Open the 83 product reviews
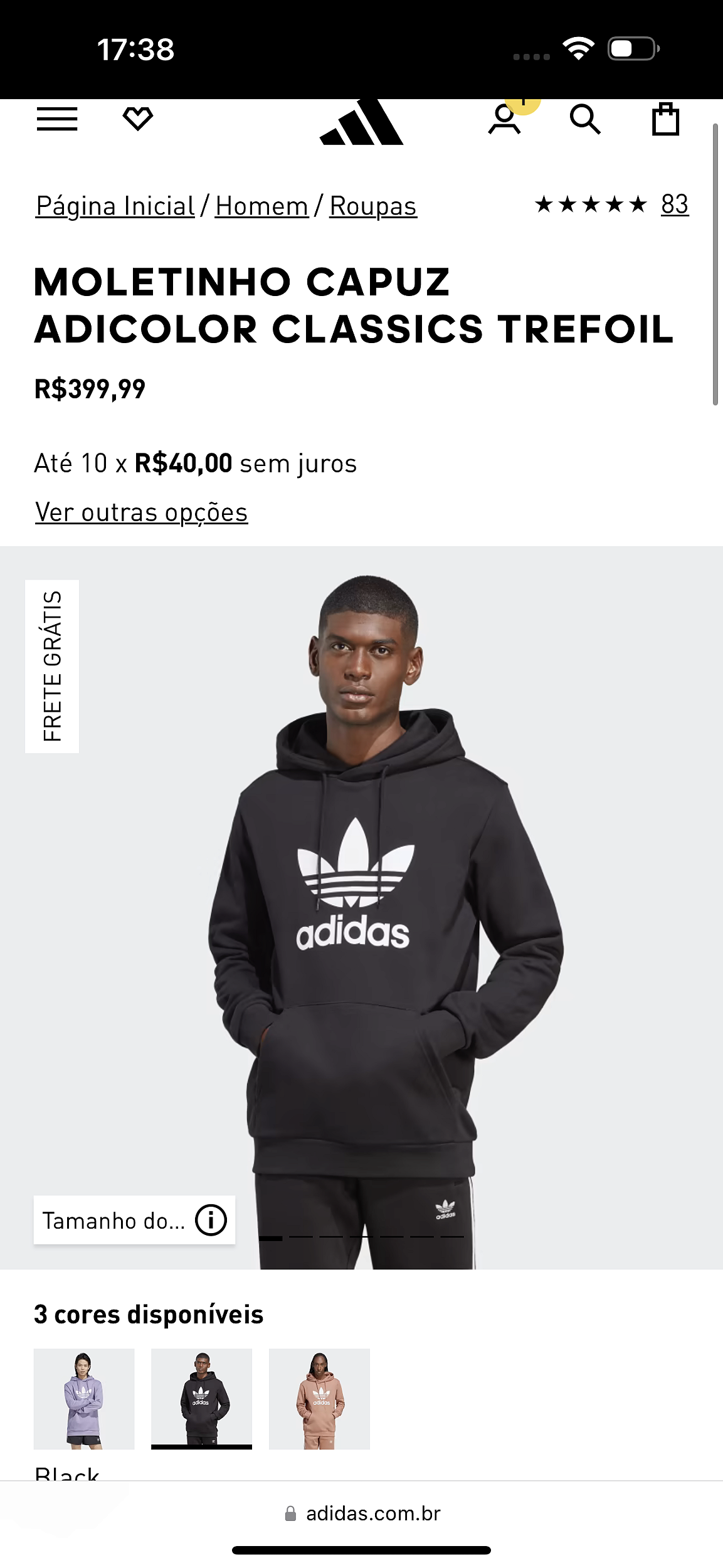723x1568 pixels. [675, 204]
